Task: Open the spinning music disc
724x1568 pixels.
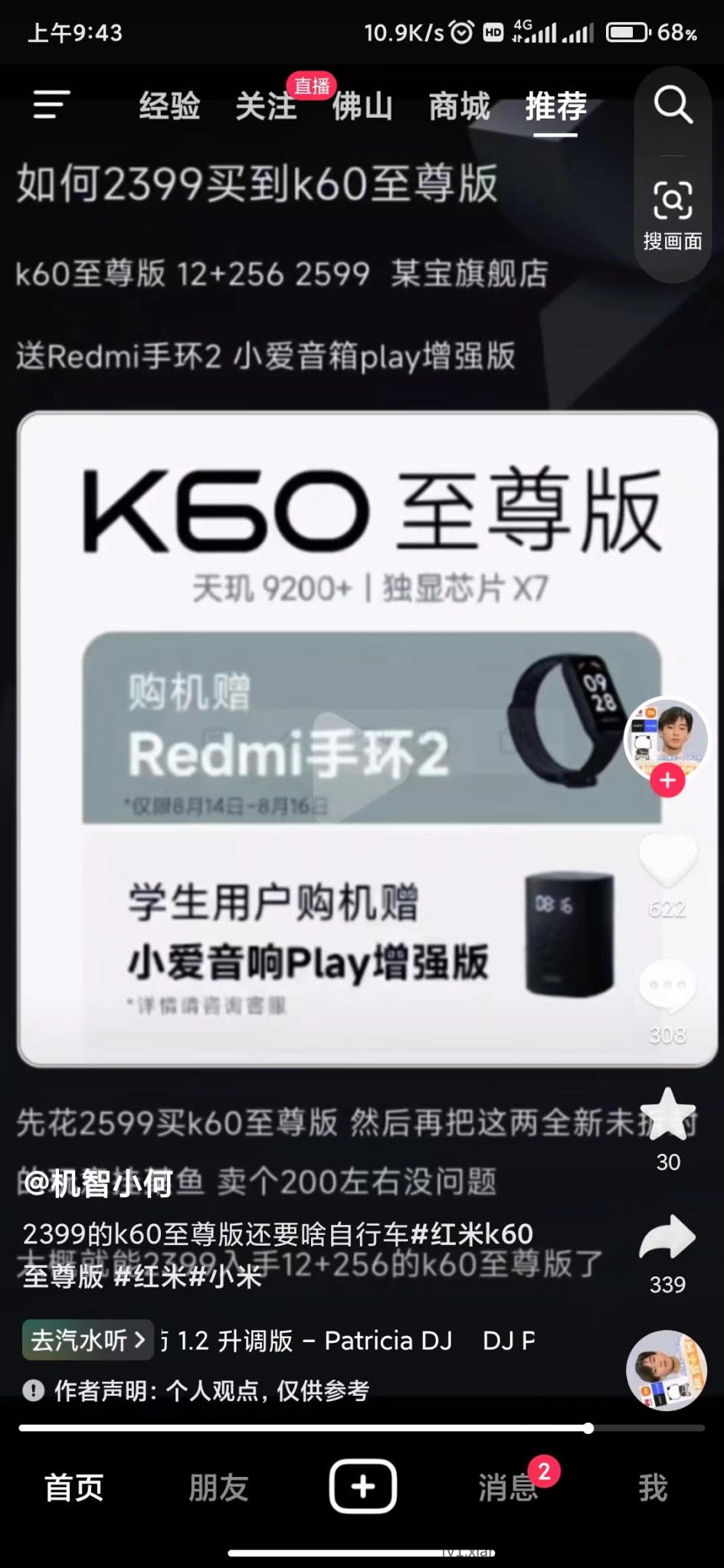Action: 666,1370
